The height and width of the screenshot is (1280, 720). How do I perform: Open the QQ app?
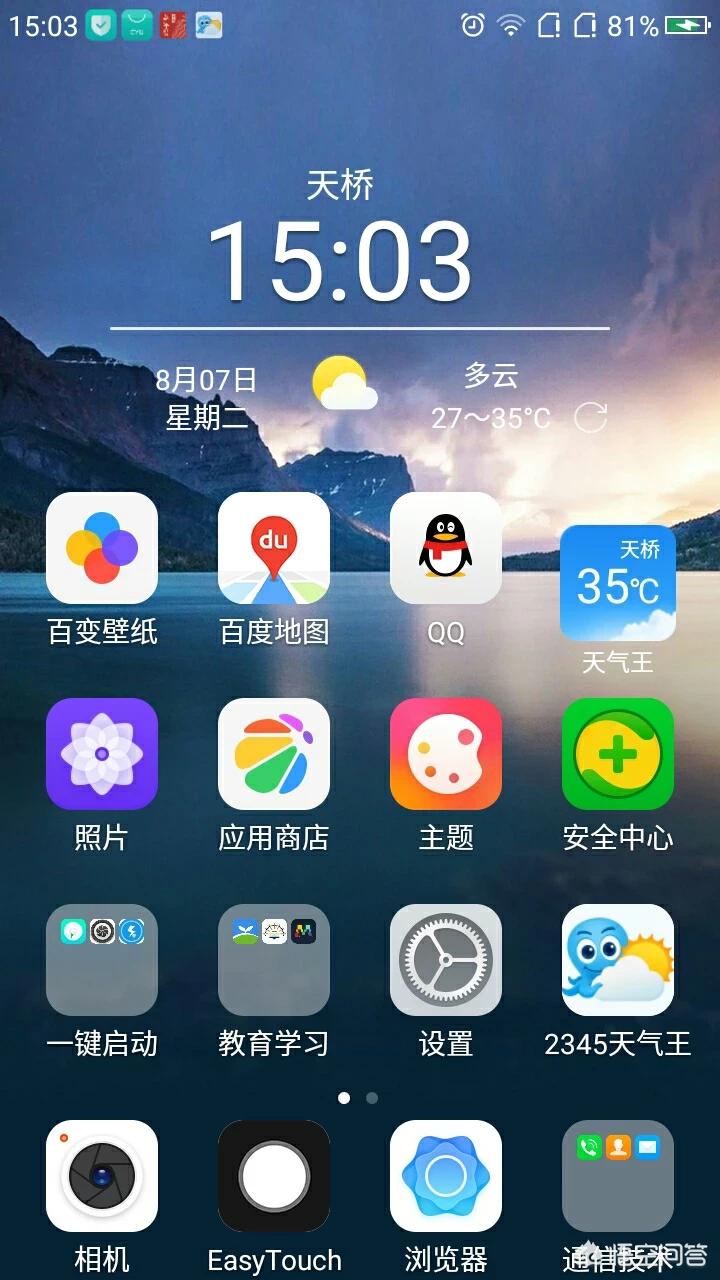tap(446, 548)
